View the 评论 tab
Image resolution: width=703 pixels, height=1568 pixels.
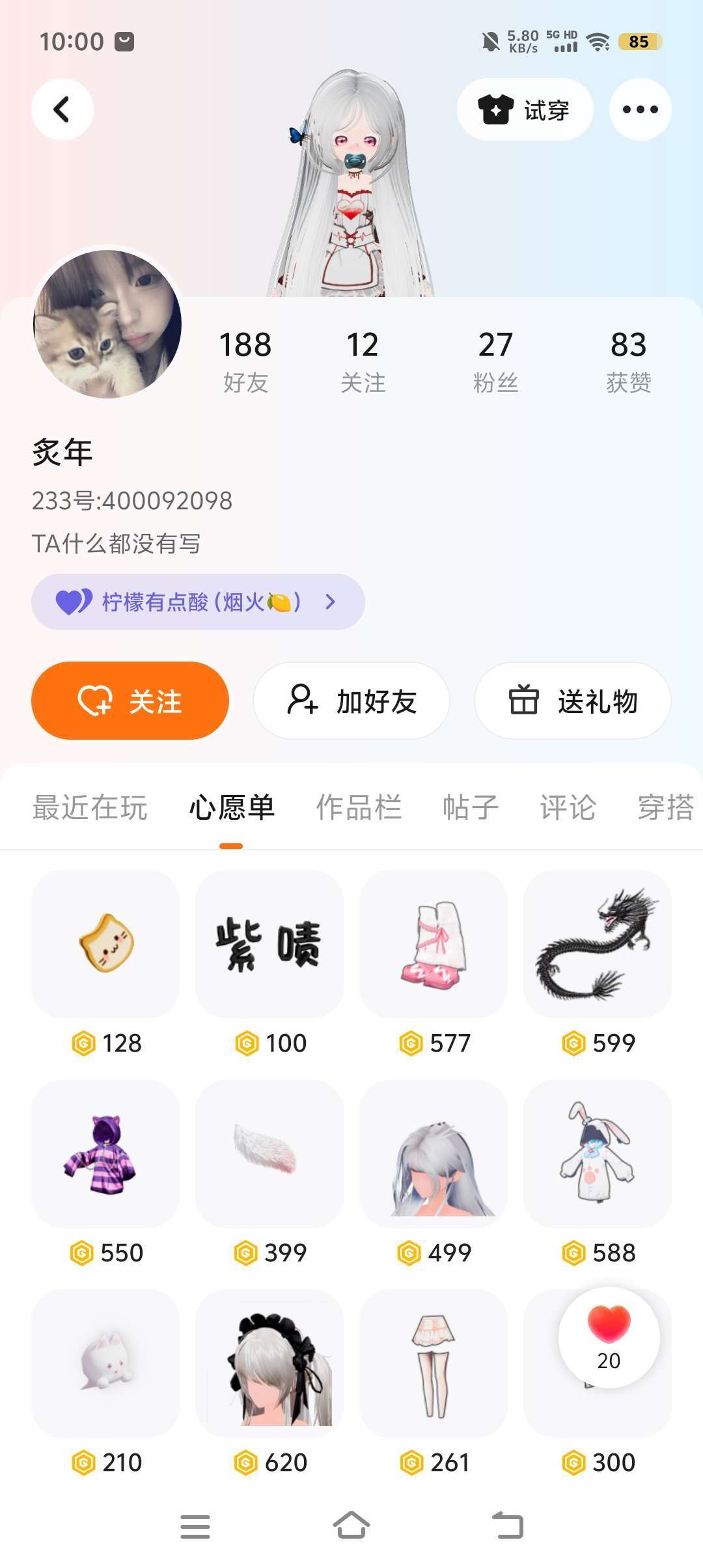click(568, 807)
